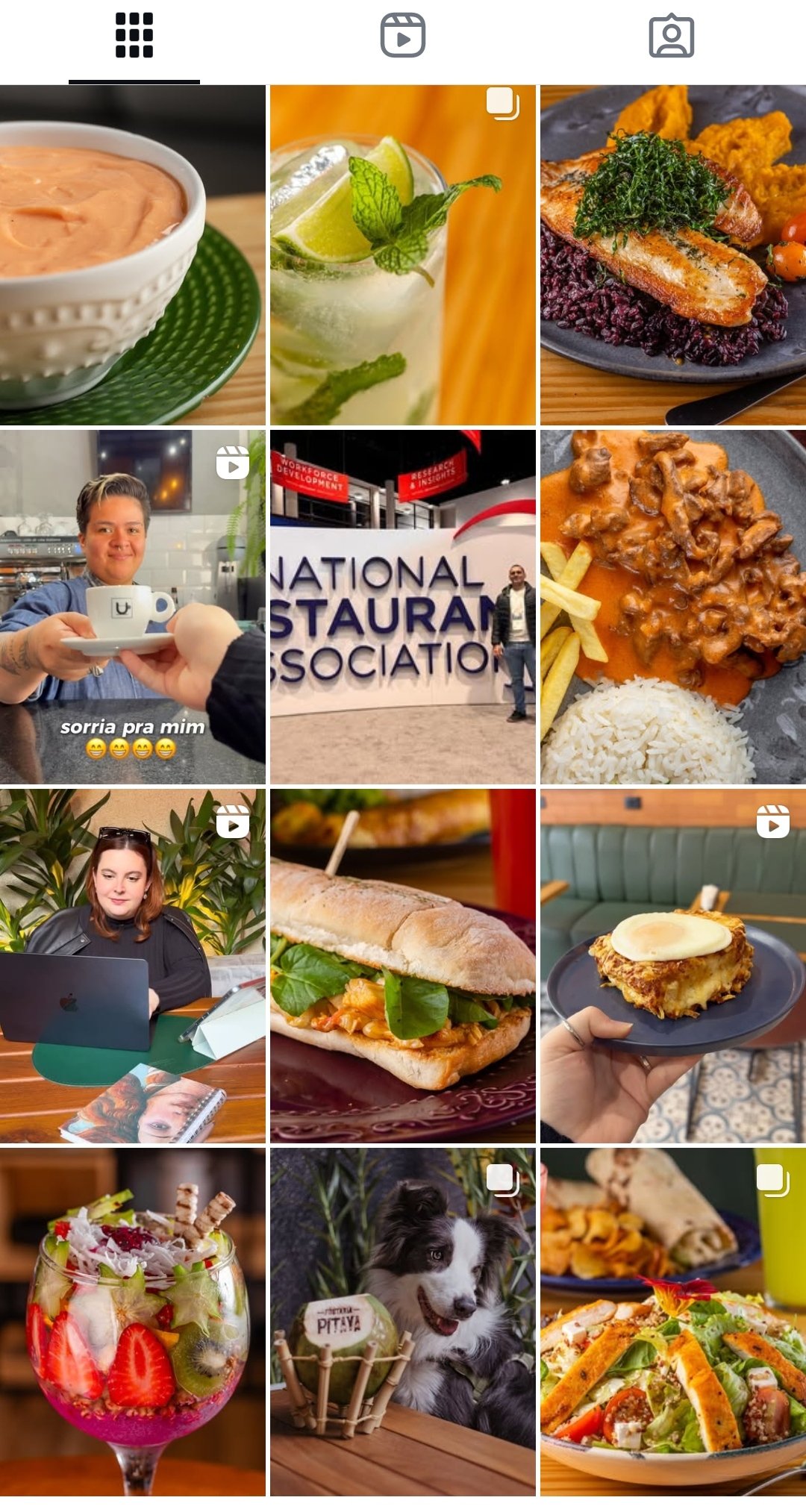Open the dog with Pitaya coconut post
Screen dimensions: 806x1512
(403, 1321)
